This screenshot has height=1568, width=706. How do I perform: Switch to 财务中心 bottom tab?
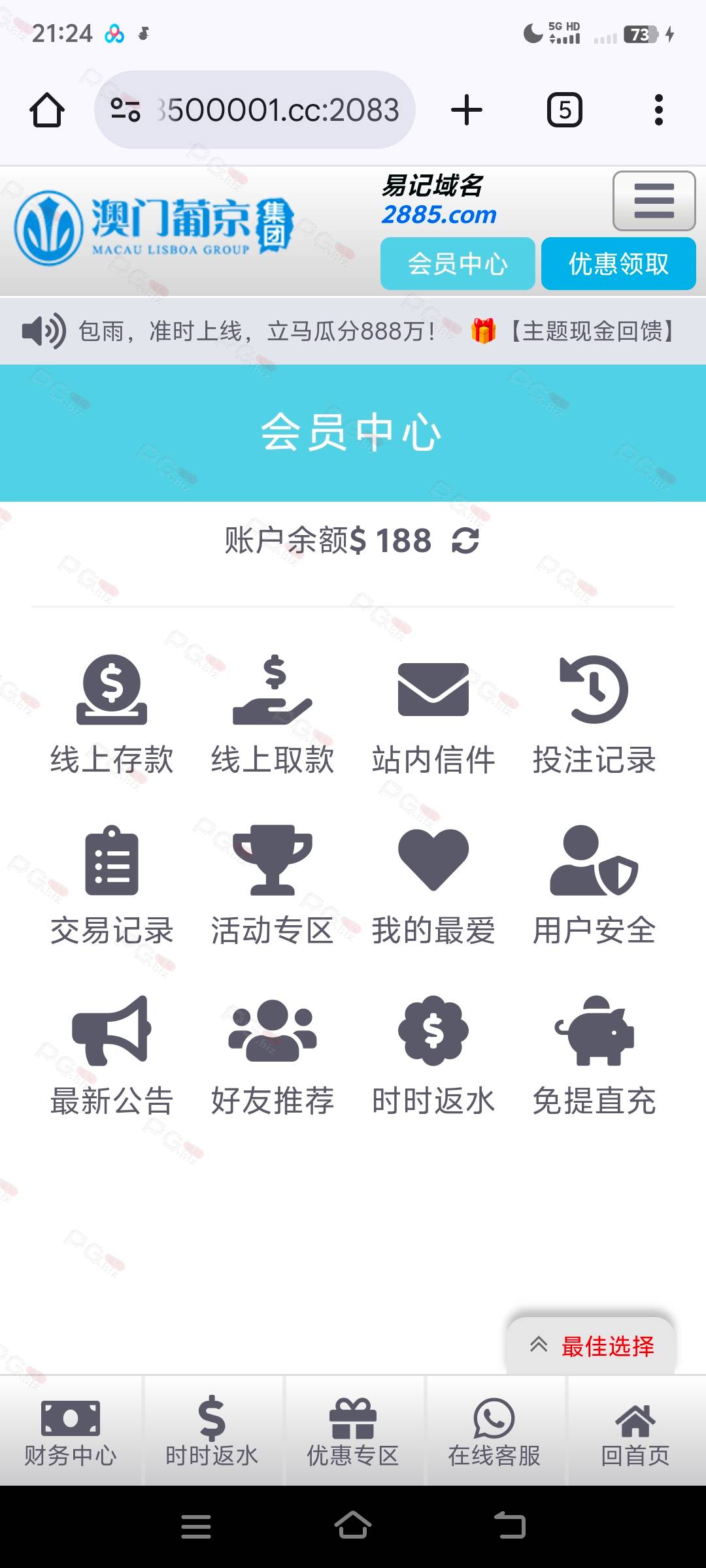(71, 1431)
